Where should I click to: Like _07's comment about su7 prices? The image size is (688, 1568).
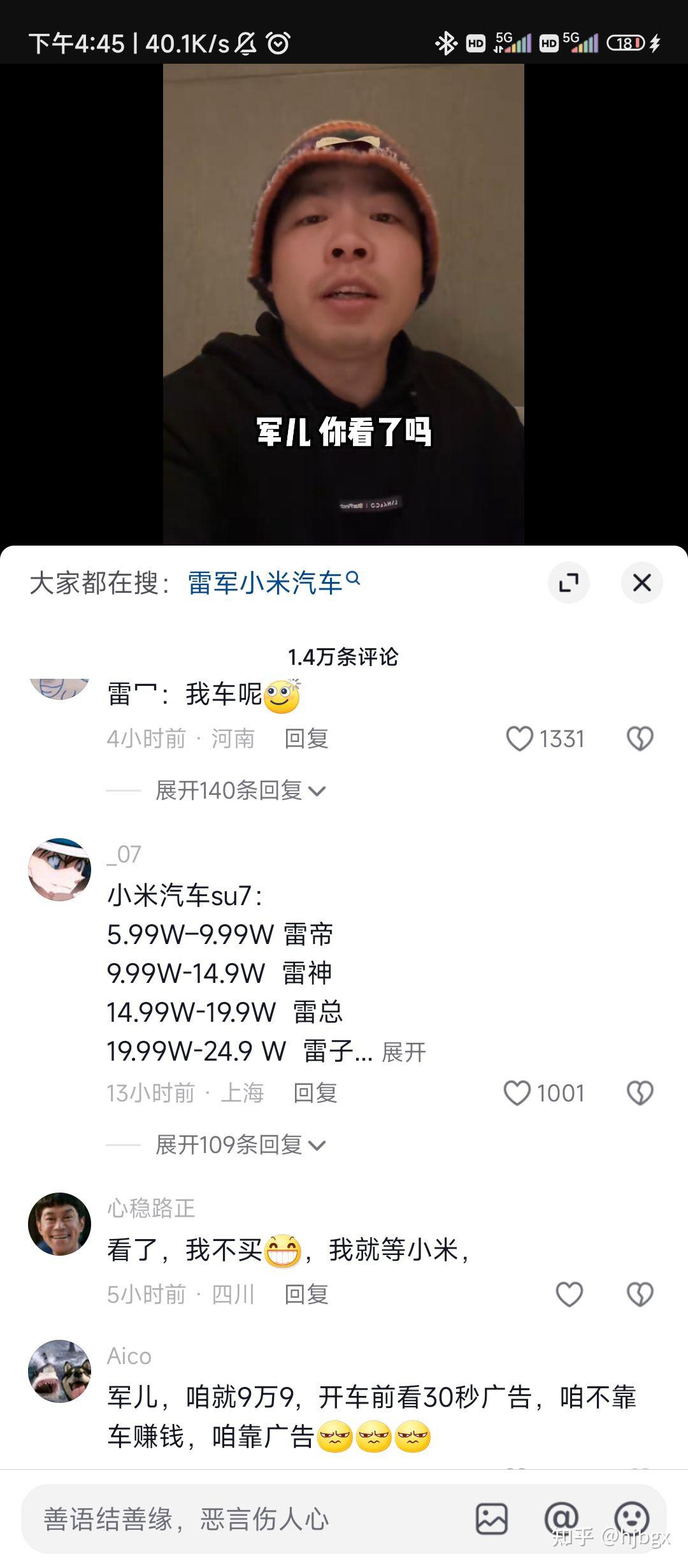point(517,1093)
